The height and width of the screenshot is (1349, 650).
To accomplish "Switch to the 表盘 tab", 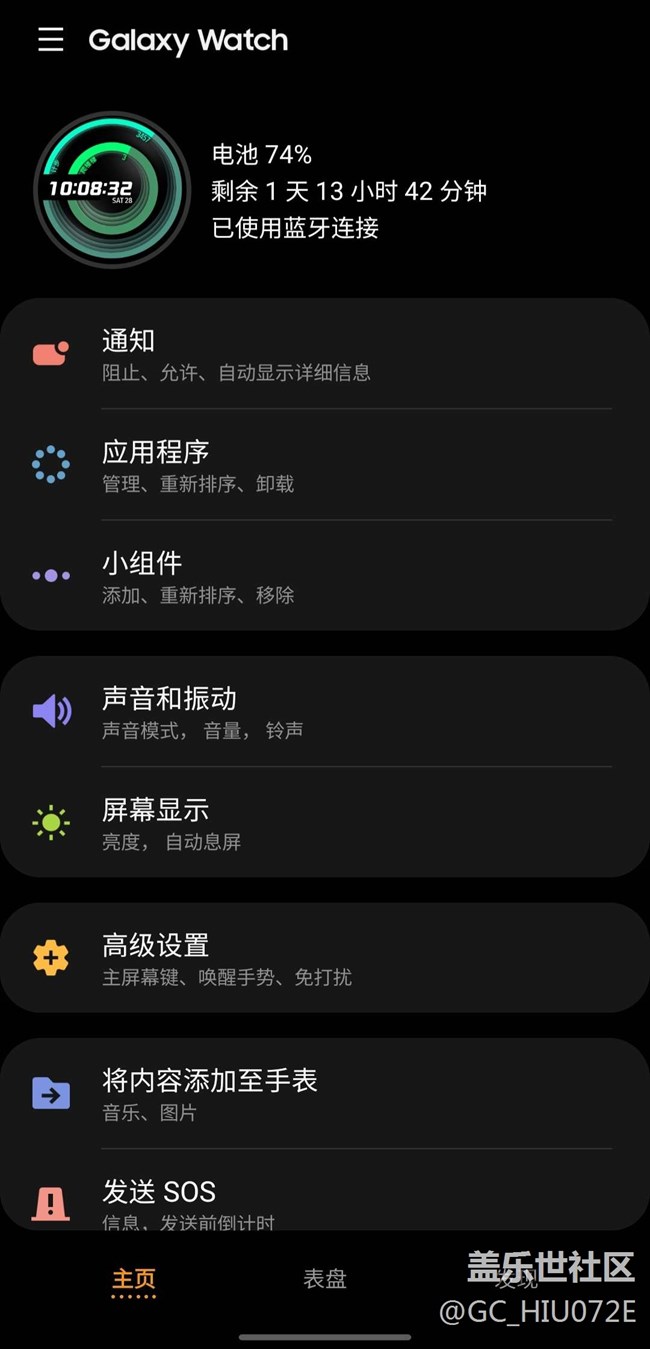I will [x=325, y=1279].
